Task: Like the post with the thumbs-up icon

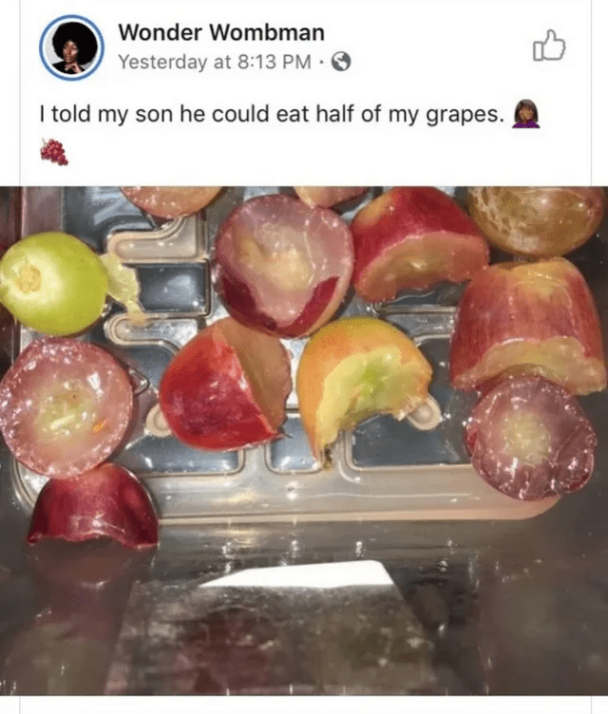Action: click(x=549, y=46)
